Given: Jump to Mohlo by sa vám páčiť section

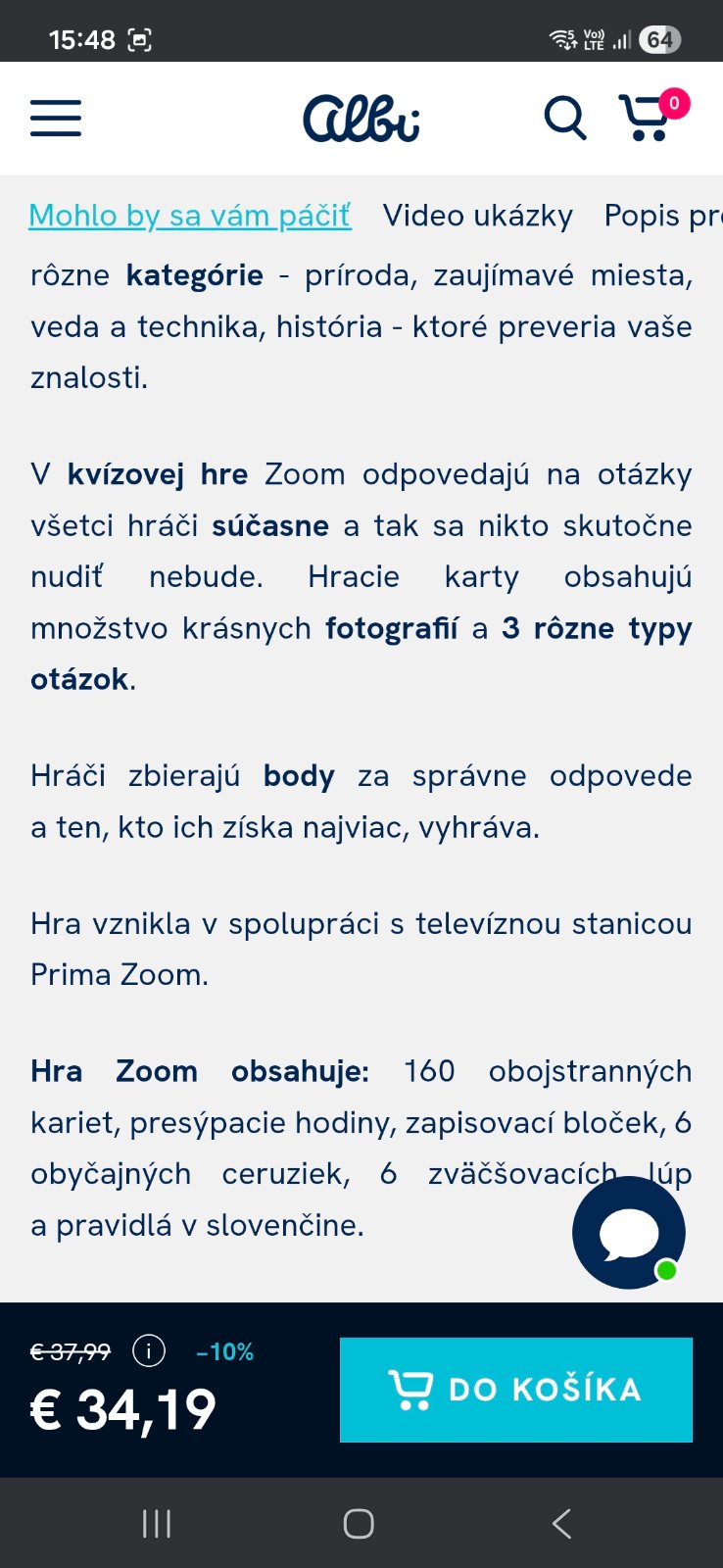Looking at the screenshot, I should 190,216.
